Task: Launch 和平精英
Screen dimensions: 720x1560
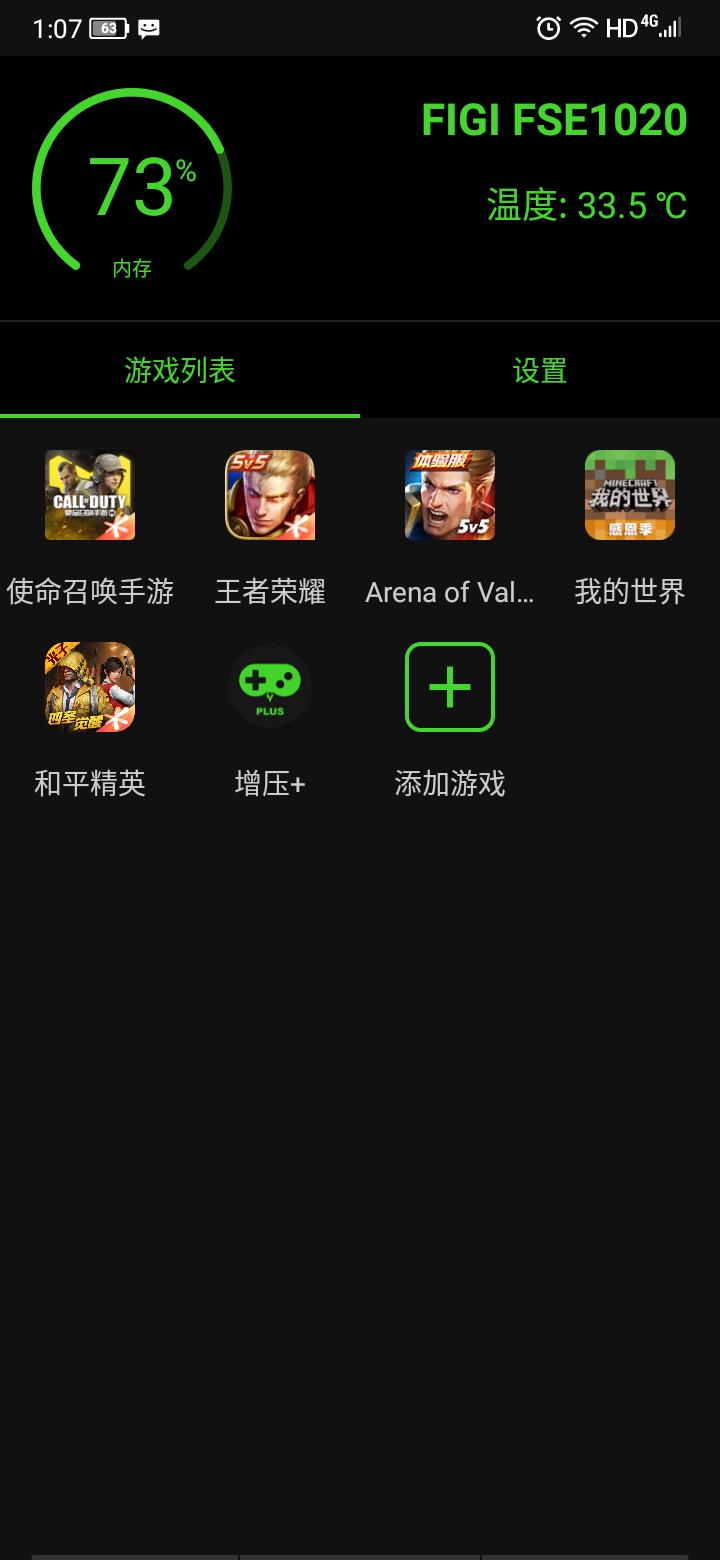Action: [90, 688]
